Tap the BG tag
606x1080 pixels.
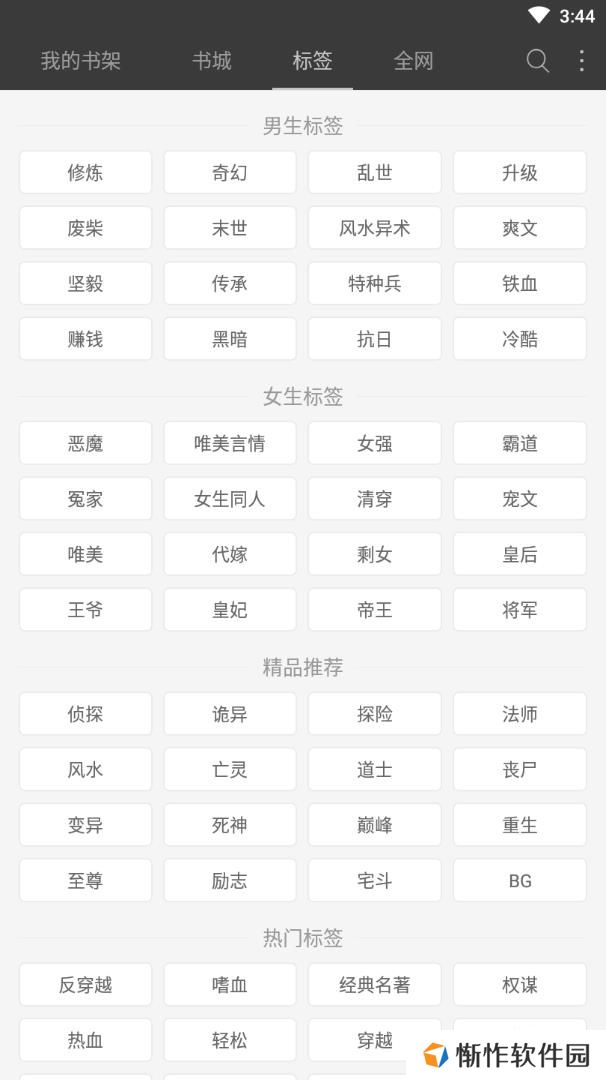click(520, 880)
